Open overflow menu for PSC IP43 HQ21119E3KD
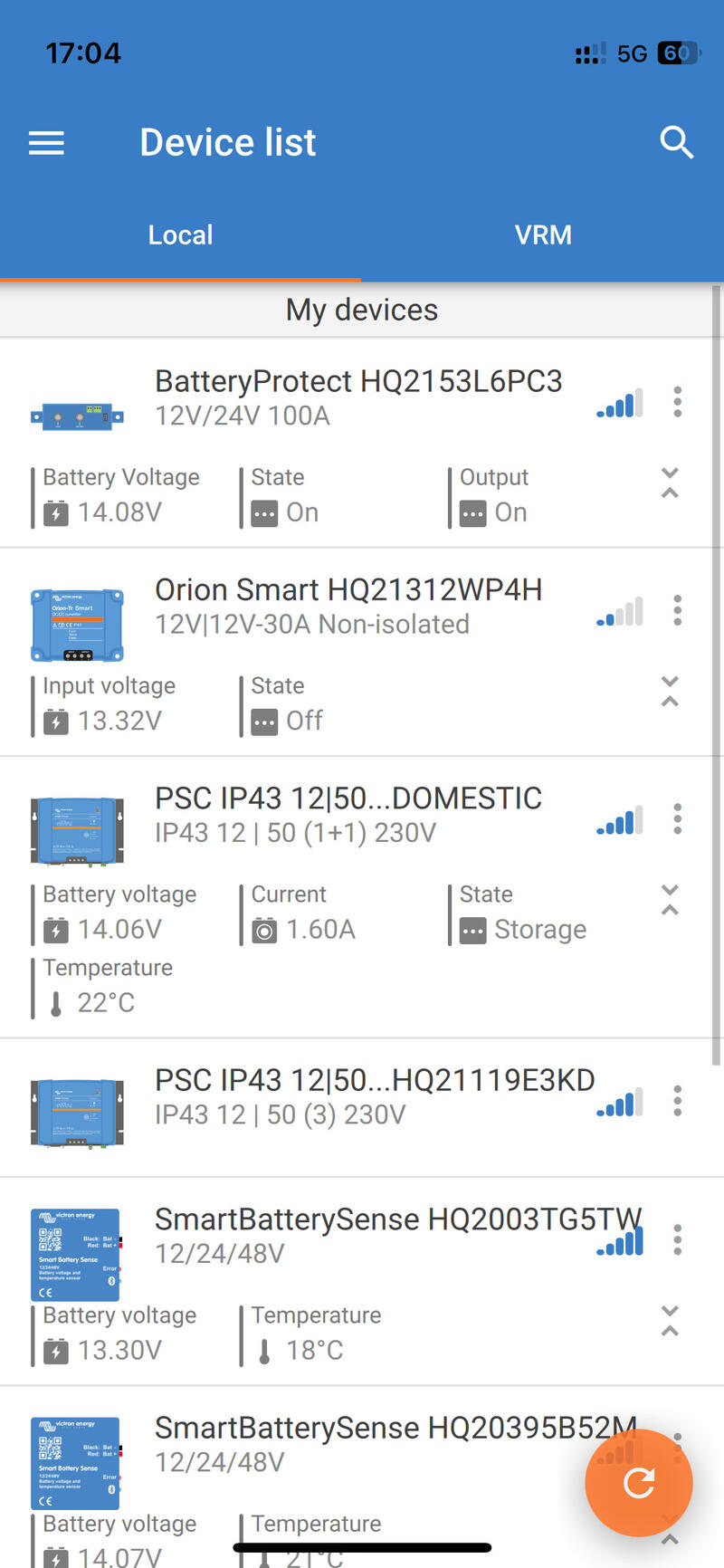Viewport: 724px width, 1568px height. 677,1101
